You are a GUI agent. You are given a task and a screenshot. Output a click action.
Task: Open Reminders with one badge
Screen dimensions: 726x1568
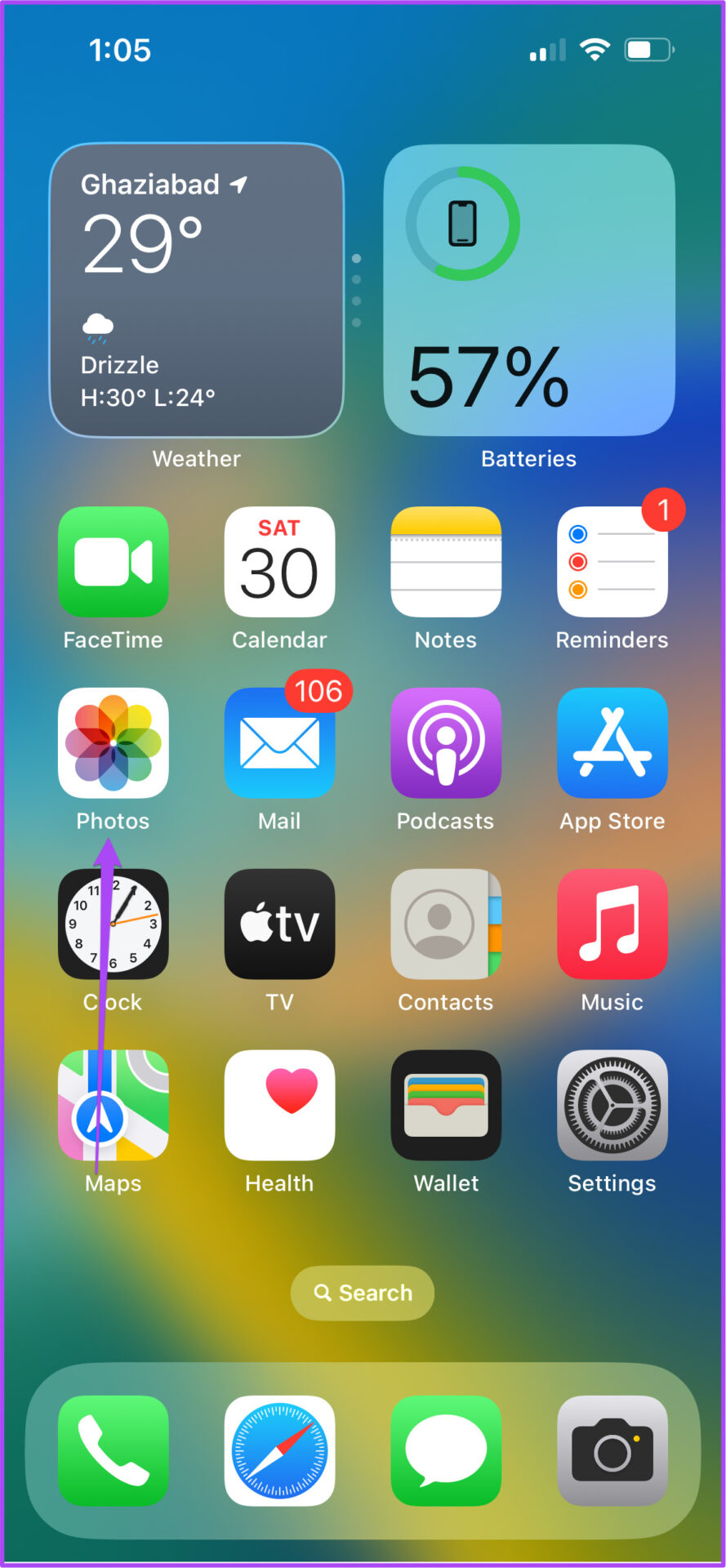(612, 561)
